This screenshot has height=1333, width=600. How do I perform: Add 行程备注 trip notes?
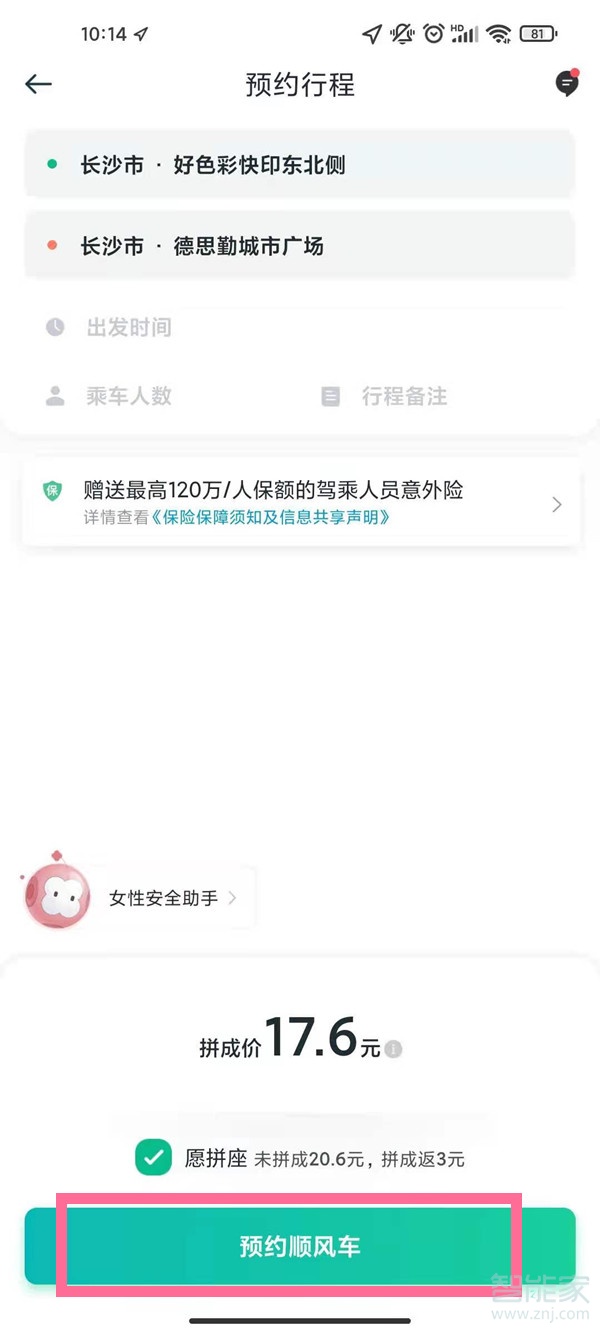pos(403,396)
